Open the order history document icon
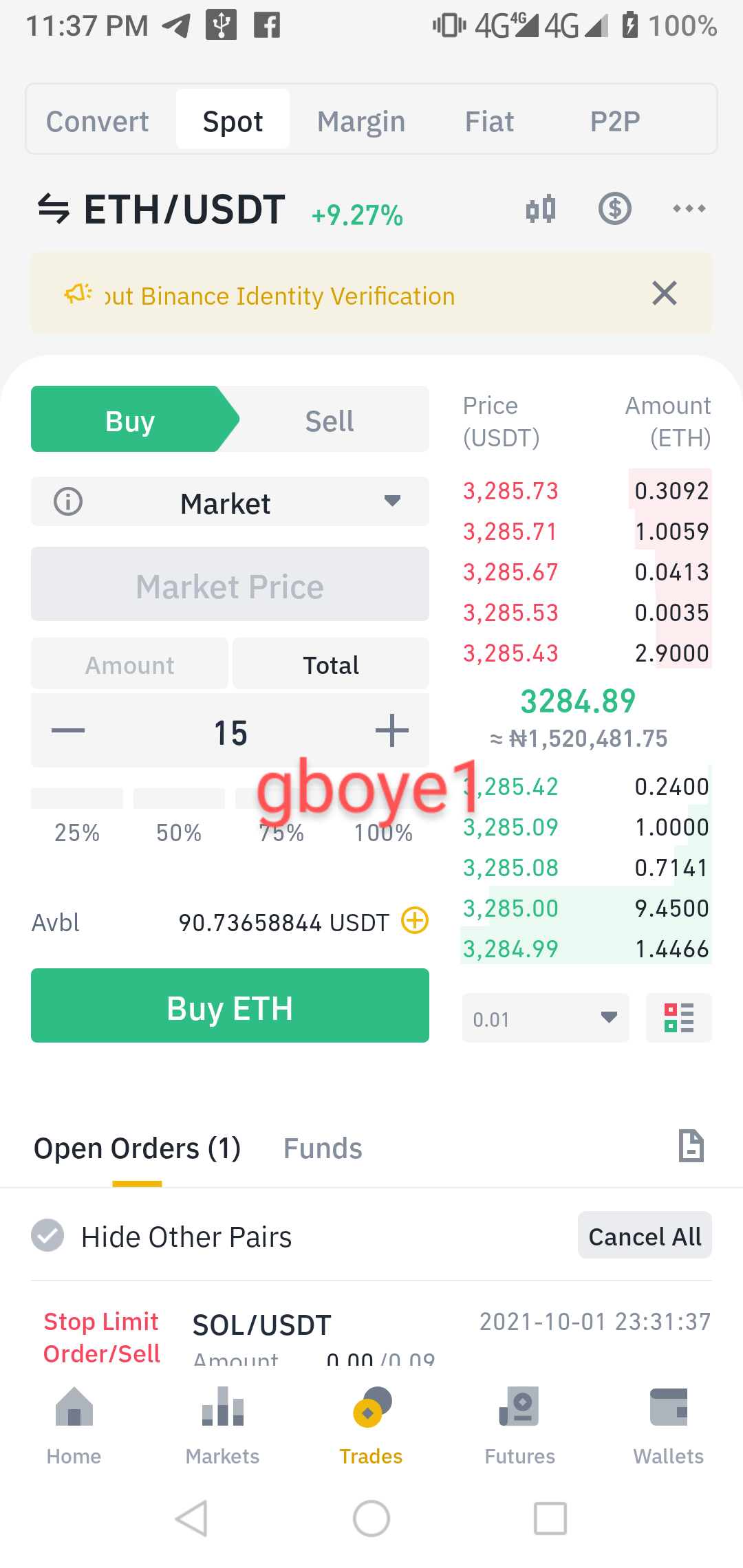 click(x=691, y=1146)
